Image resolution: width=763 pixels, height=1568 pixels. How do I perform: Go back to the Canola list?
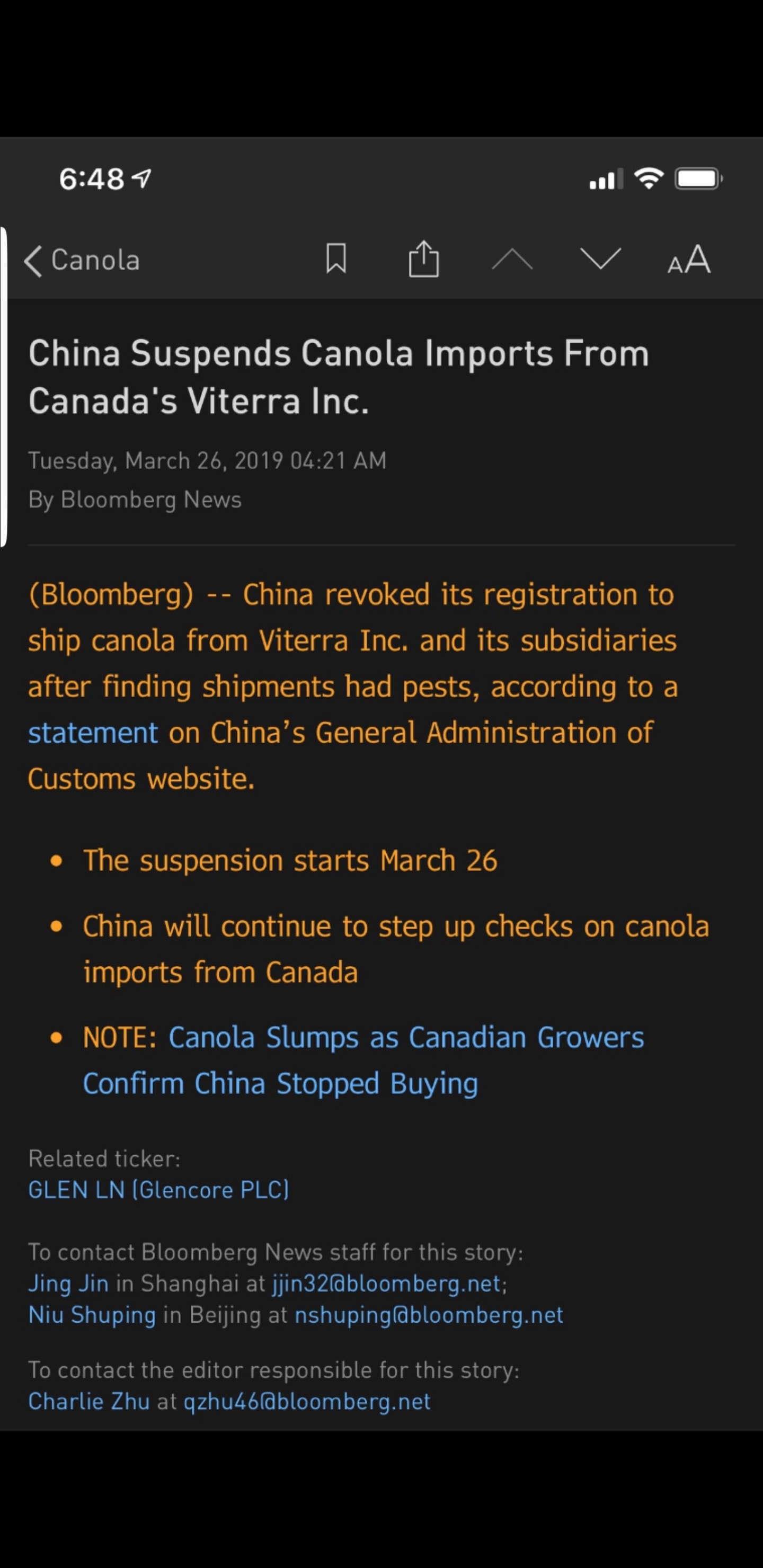pyautogui.click(x=82, y=261)
